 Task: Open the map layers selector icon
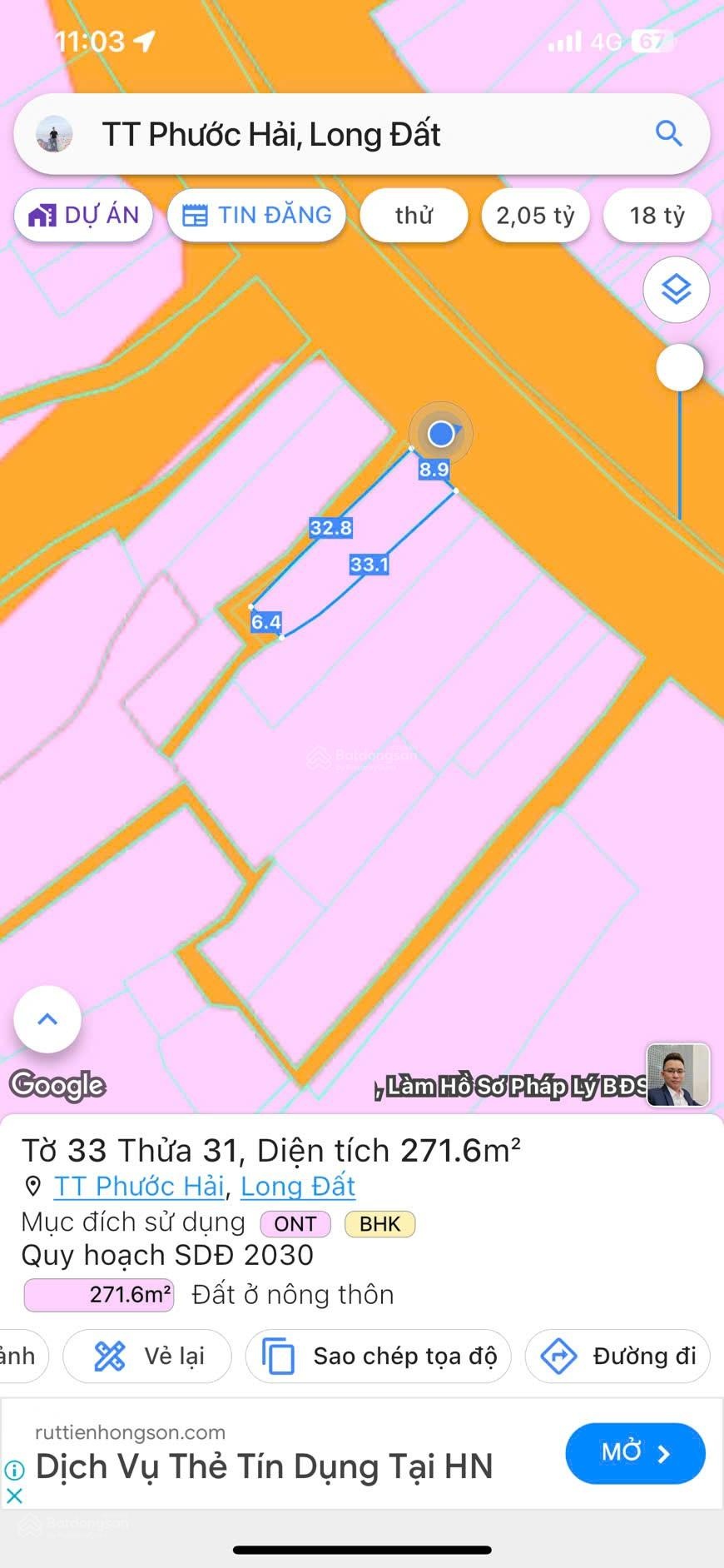pyautogui.click(x=676, y=290)
